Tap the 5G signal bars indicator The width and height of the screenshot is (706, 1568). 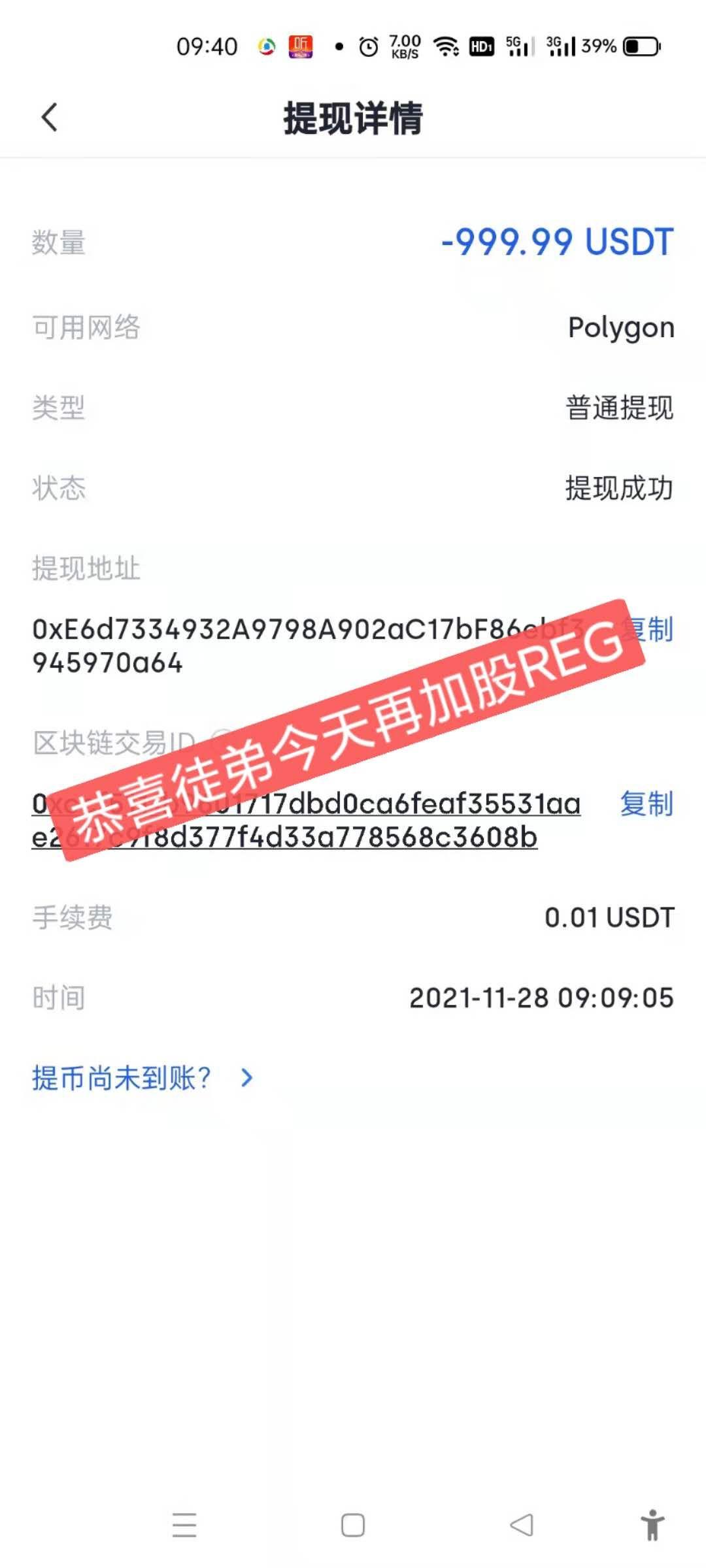[x=520, y=46]
